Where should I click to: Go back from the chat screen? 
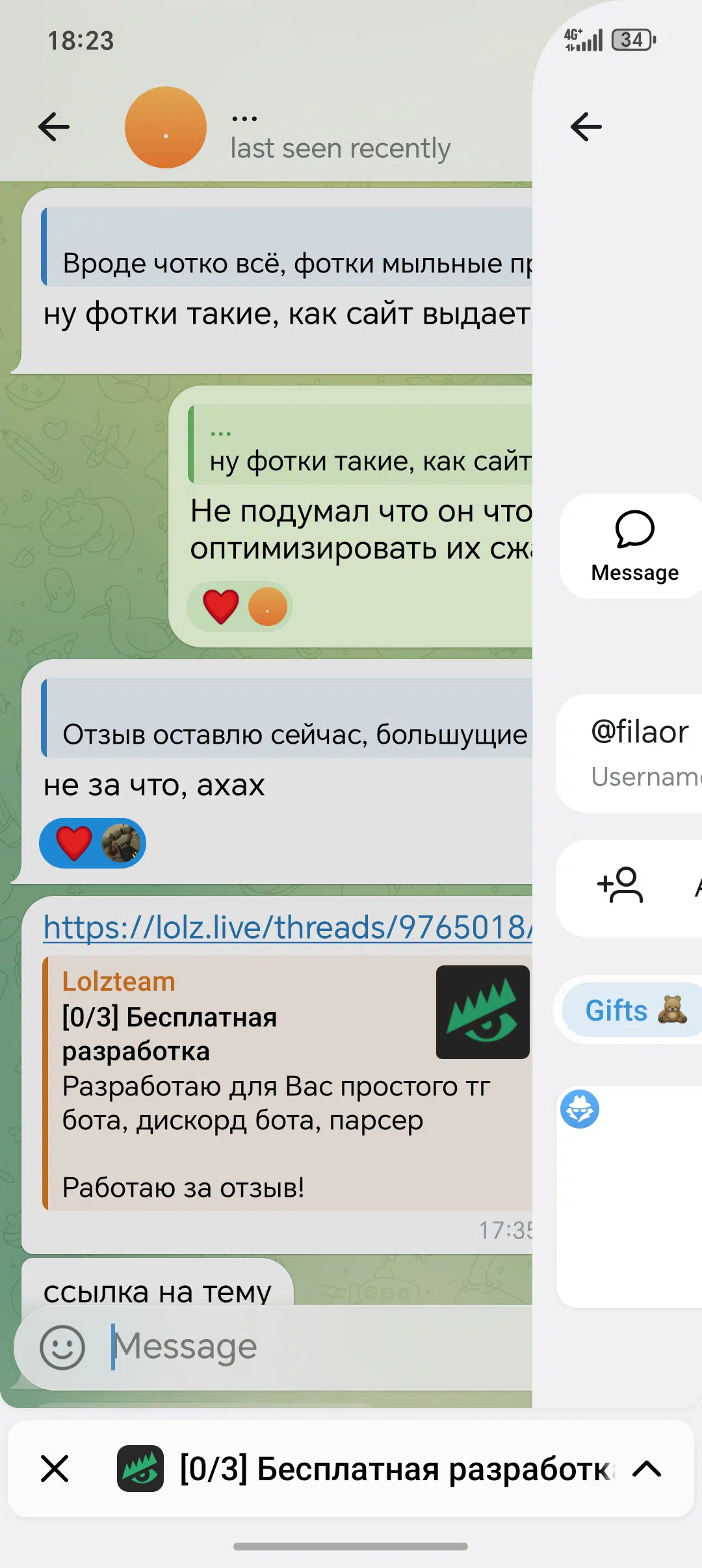54,127
